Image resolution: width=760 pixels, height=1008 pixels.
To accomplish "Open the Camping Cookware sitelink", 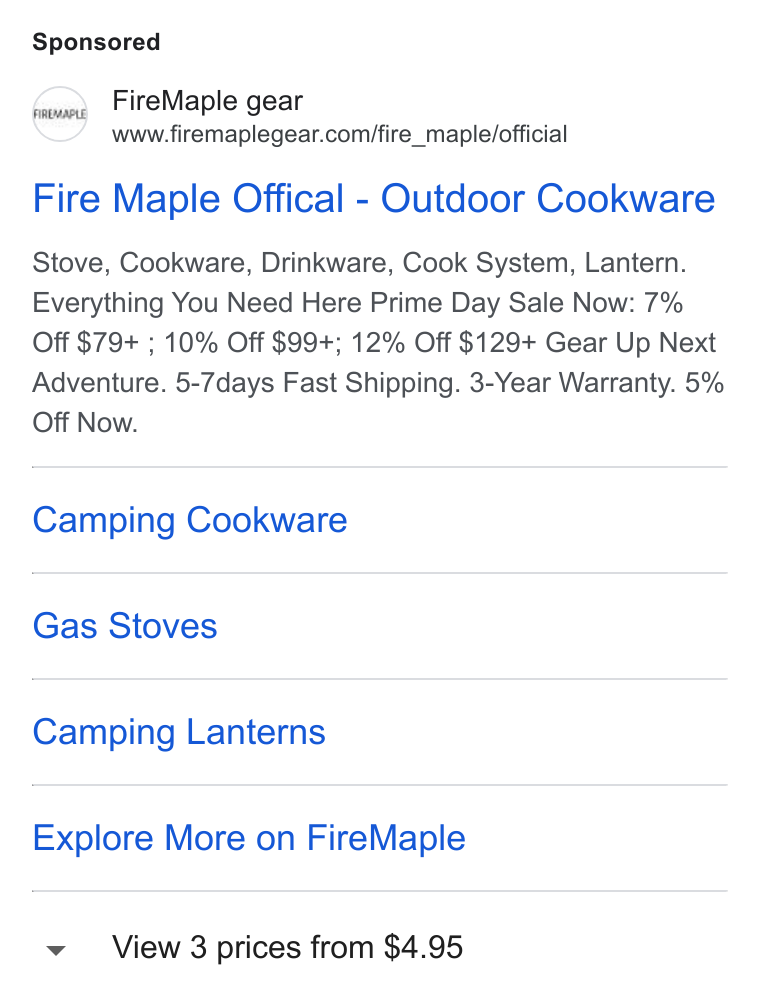I will pos(190,520).
